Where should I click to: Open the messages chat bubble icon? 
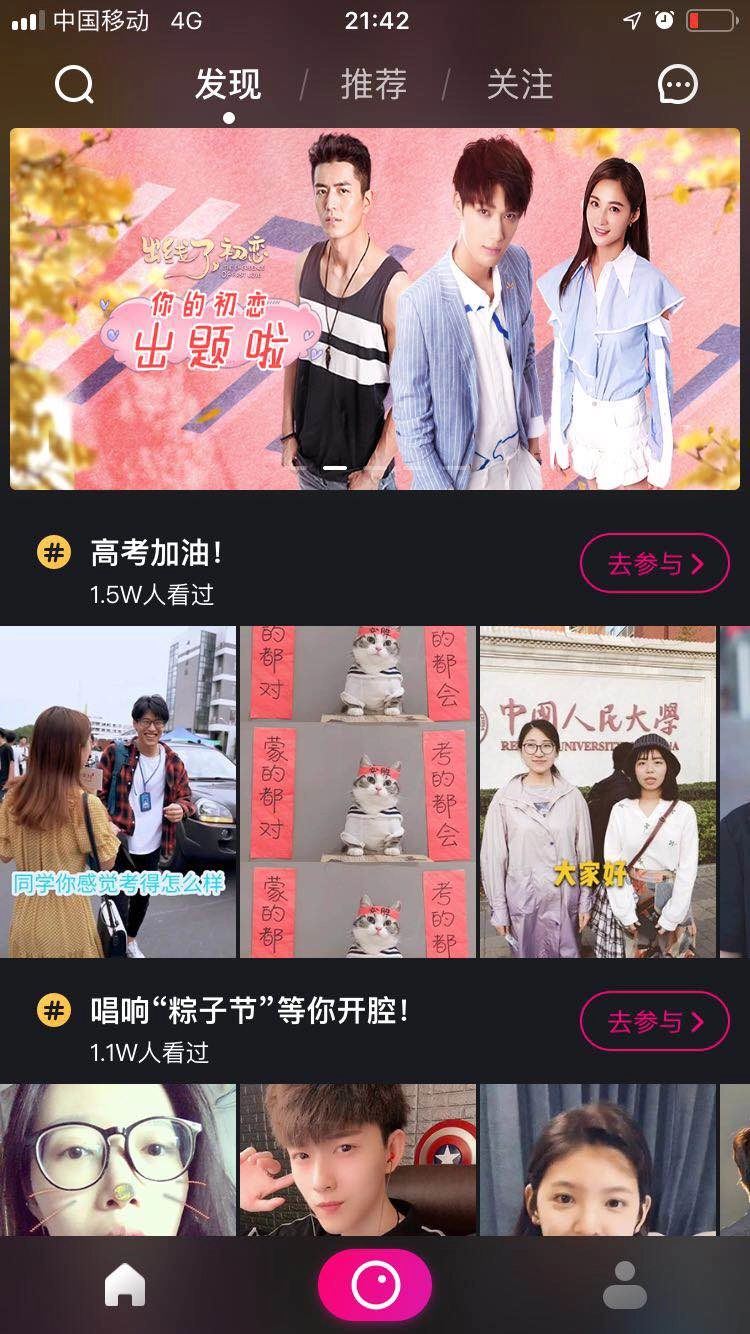coord(677,85)
